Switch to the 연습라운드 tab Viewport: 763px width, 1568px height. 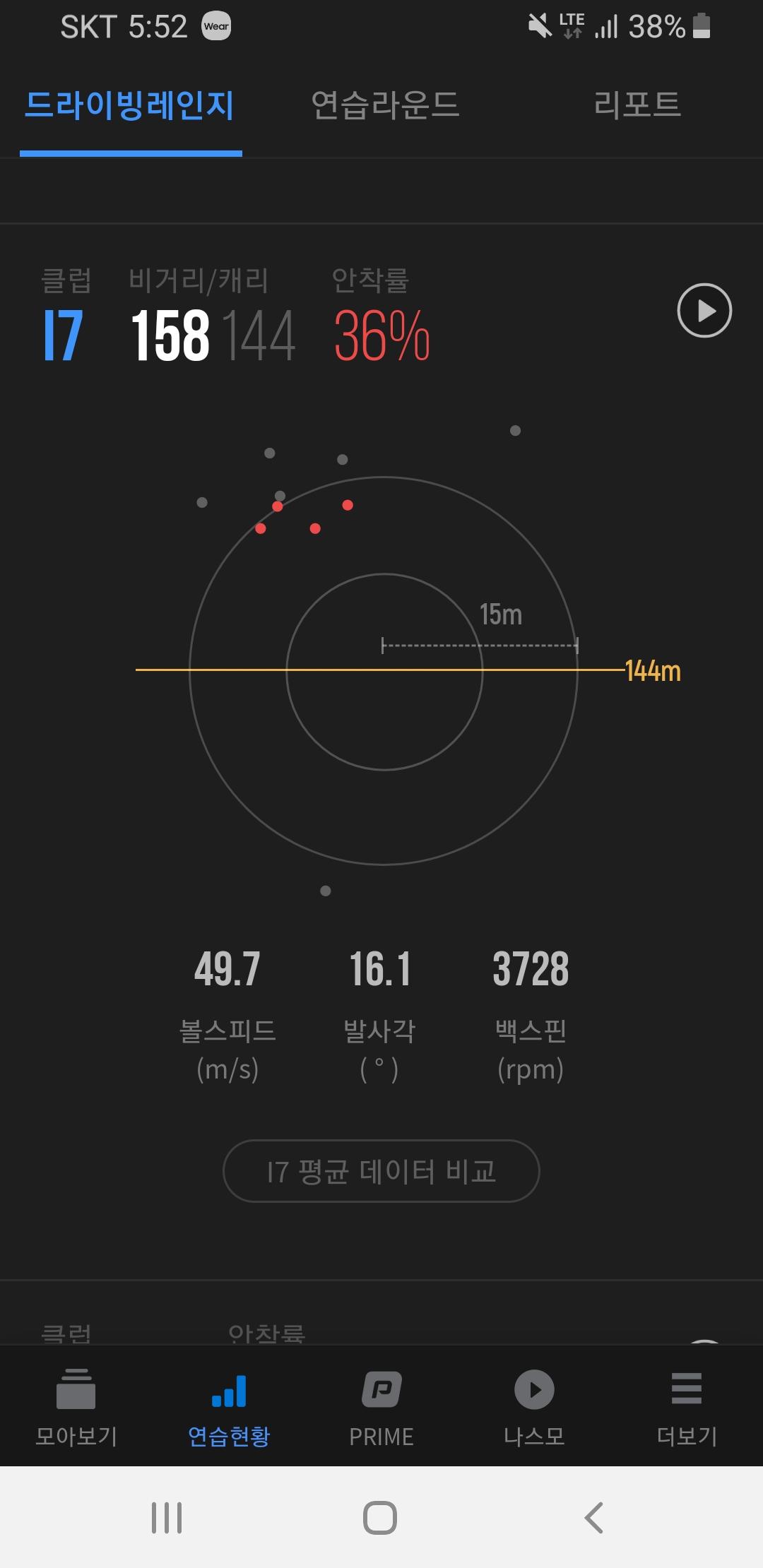click(385, 106)
